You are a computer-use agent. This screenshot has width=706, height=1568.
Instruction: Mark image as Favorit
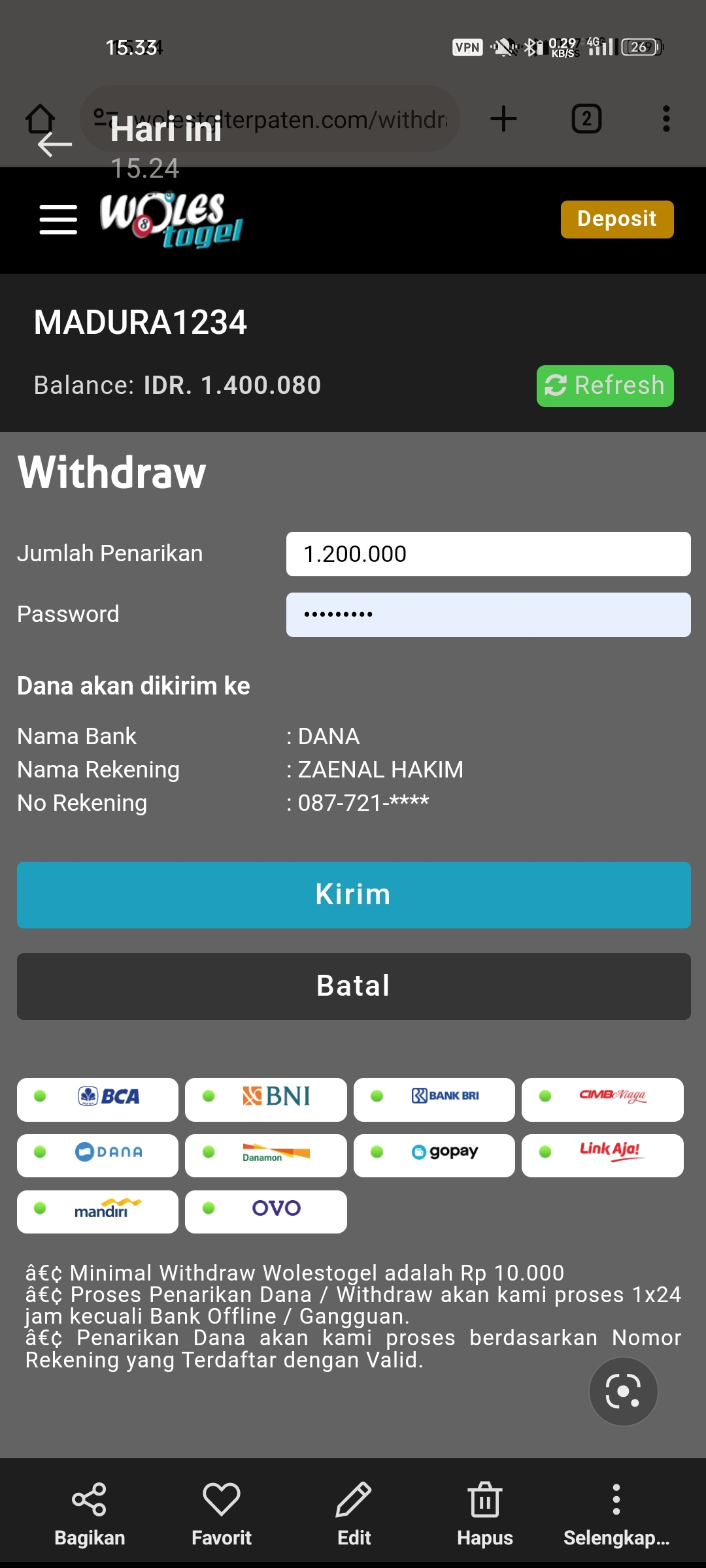pyautogui.click(x=222, y=1513)
